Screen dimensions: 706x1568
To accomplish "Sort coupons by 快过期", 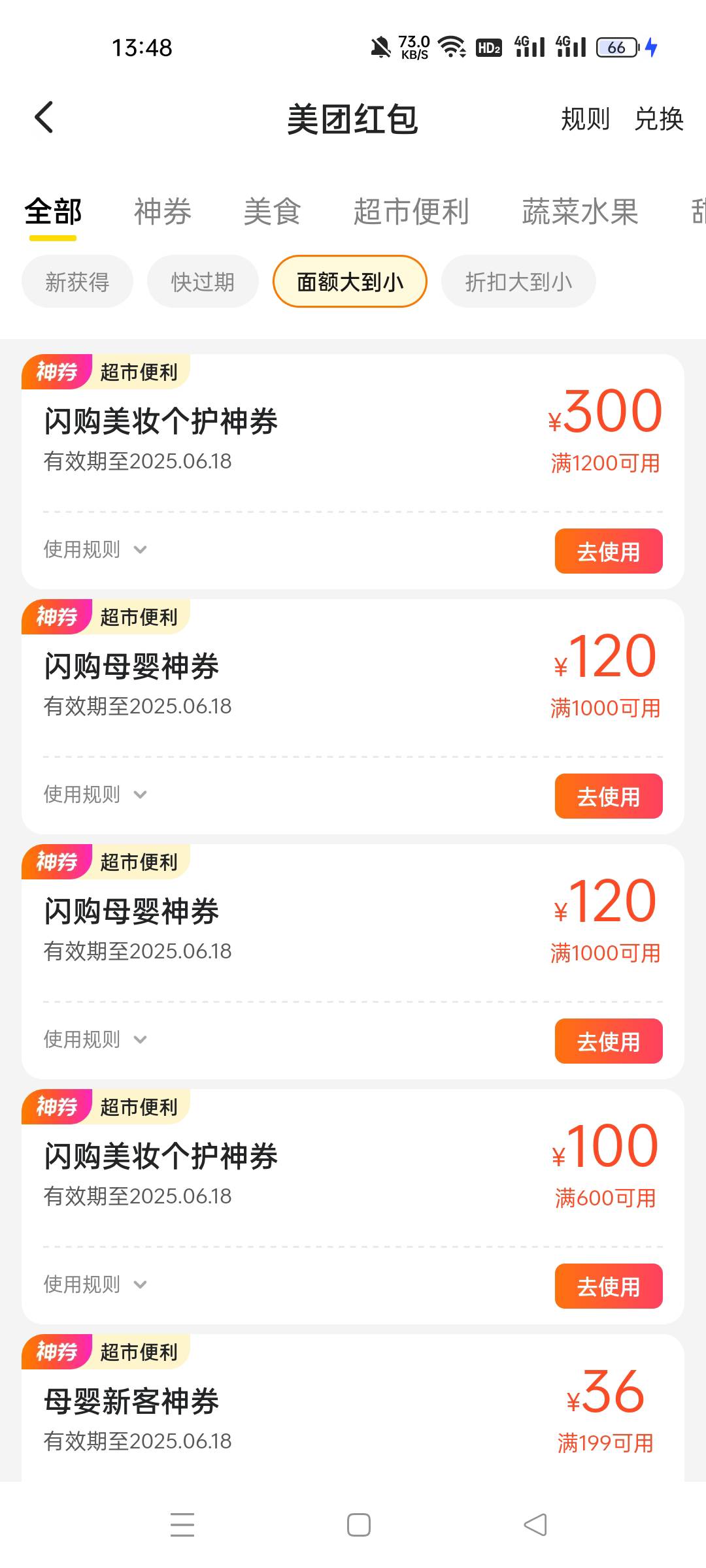I will [203, 282].
